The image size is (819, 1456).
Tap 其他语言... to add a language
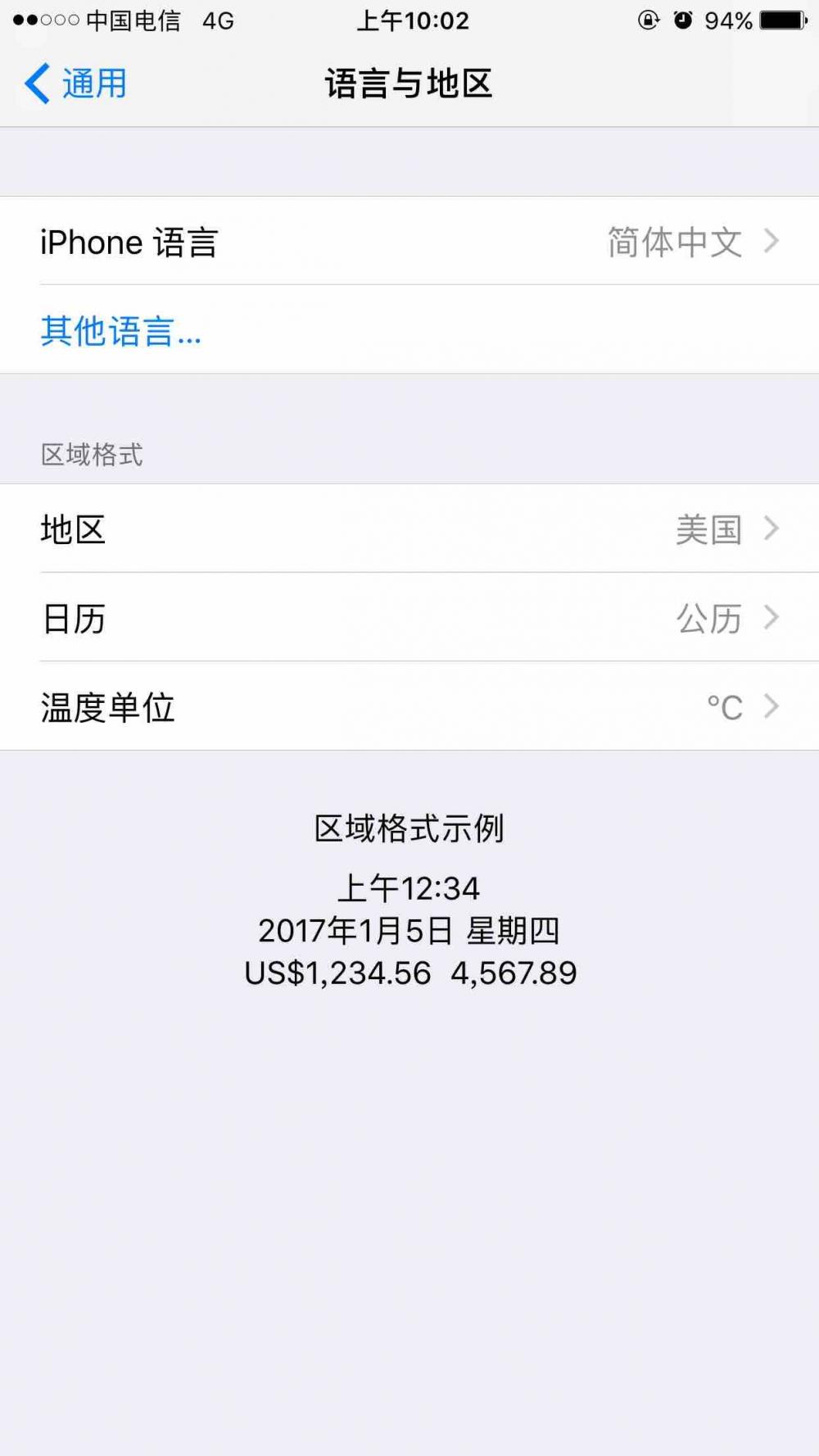click(x=120, y=331)
